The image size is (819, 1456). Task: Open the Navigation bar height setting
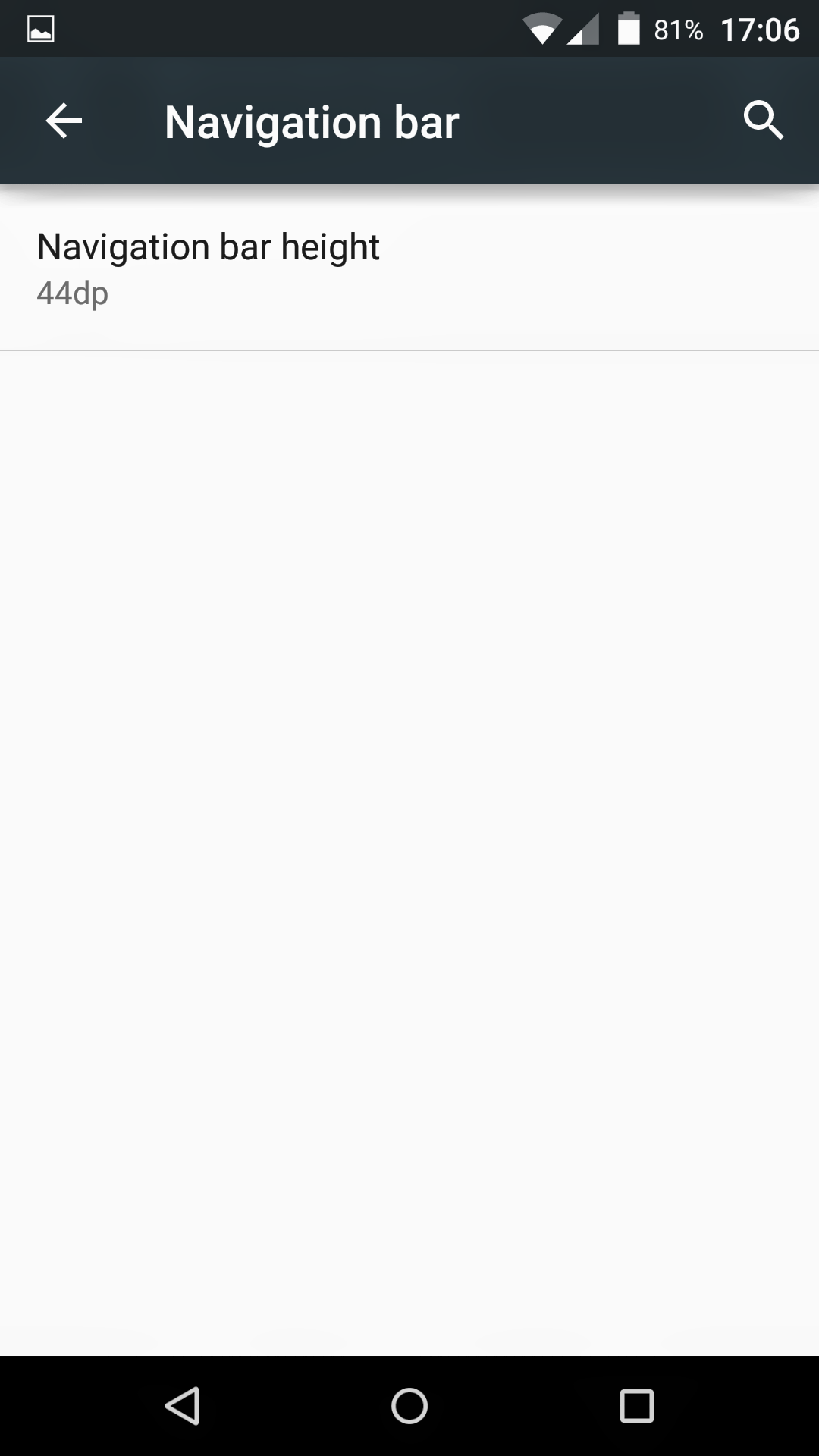point(409,270)
